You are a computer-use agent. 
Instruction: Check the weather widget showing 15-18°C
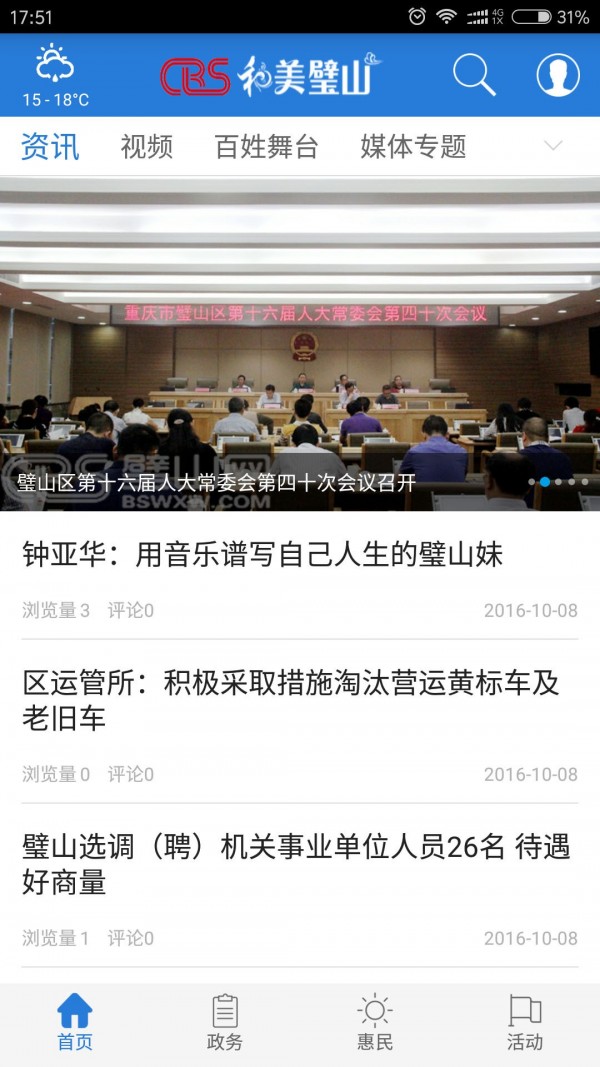pyautogui.click(x=55, y=76)
